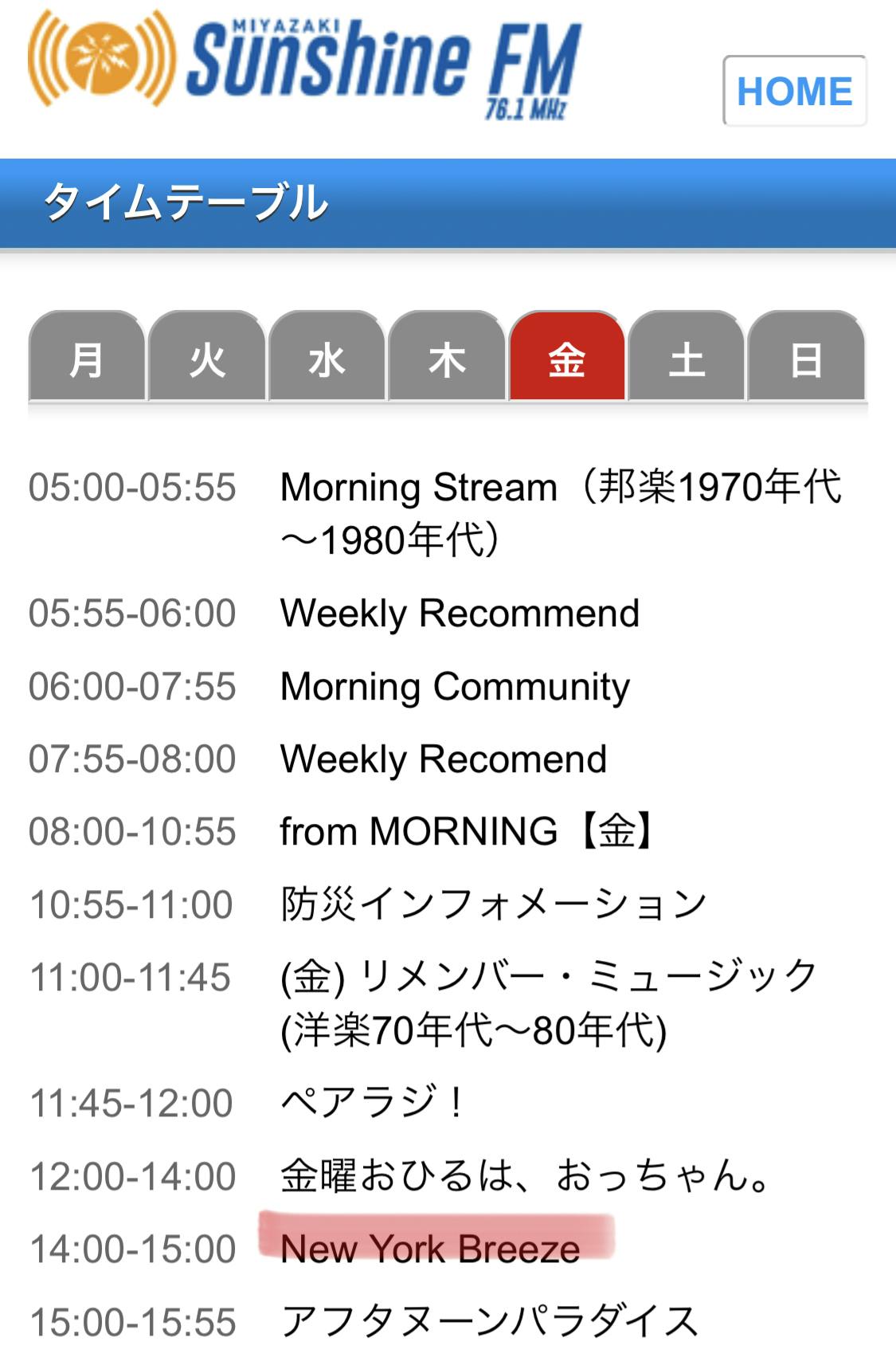Click the highlighted New York Breeze program
The image size is (896, 1369).
(430, 1249)
